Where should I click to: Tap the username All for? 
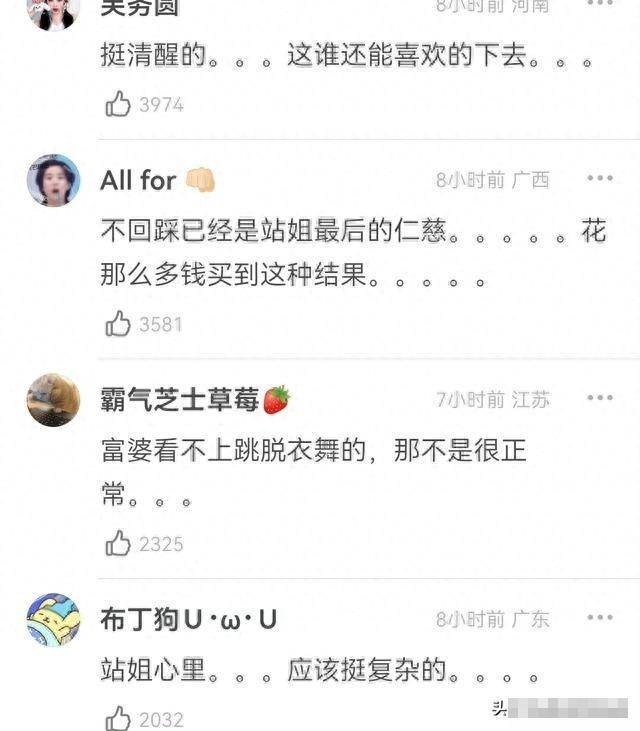click(x=138, y=180)
